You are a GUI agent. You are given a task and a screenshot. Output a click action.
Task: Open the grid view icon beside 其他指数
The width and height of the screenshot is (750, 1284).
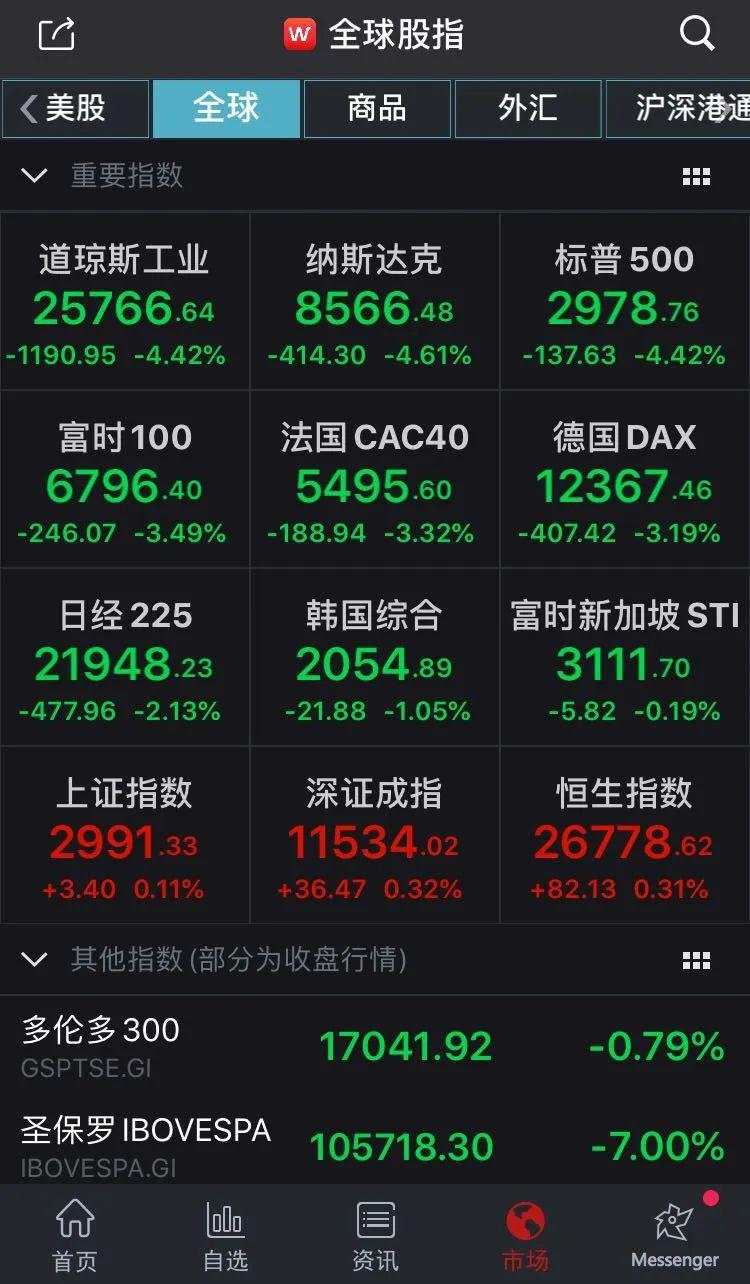point(696,958)
